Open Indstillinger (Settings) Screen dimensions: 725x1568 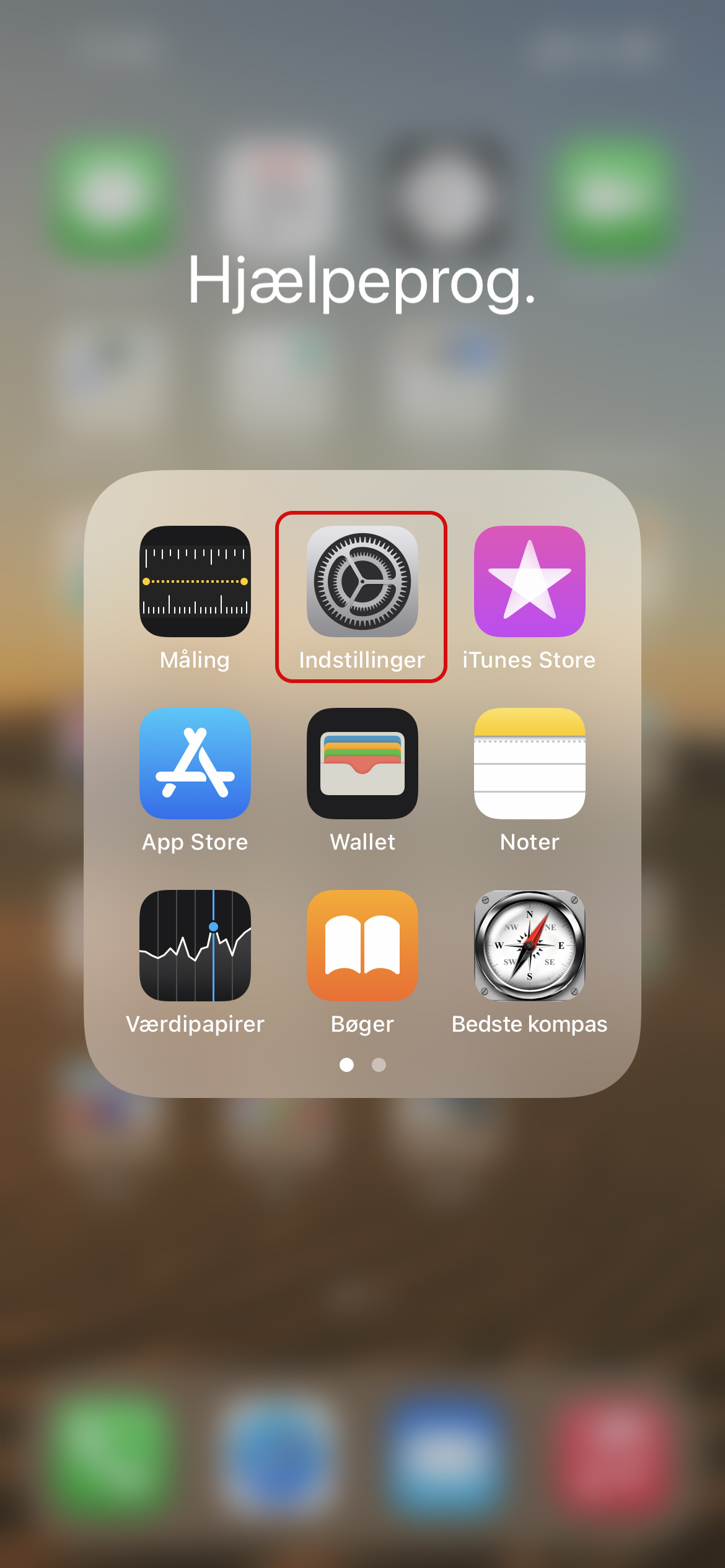click(362, 581)
